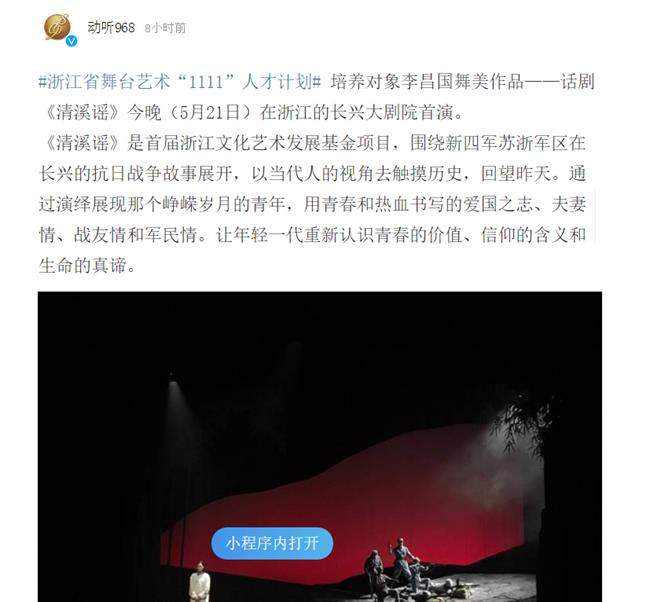Tap 小程序内打开 button
This screenshot has width=650, height=602.
coord(272,543)
